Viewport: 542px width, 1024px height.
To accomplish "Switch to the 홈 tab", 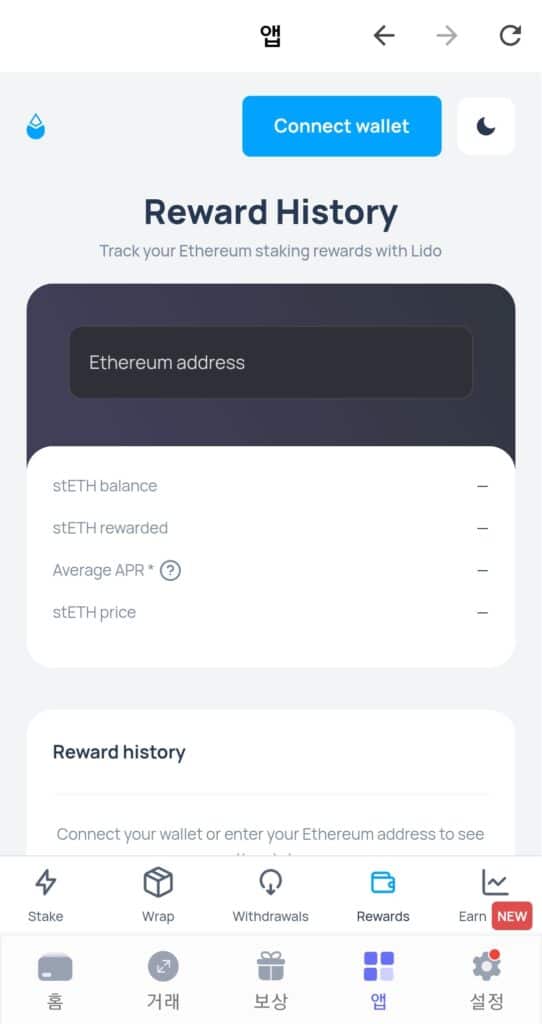I will tap(55, 980).
